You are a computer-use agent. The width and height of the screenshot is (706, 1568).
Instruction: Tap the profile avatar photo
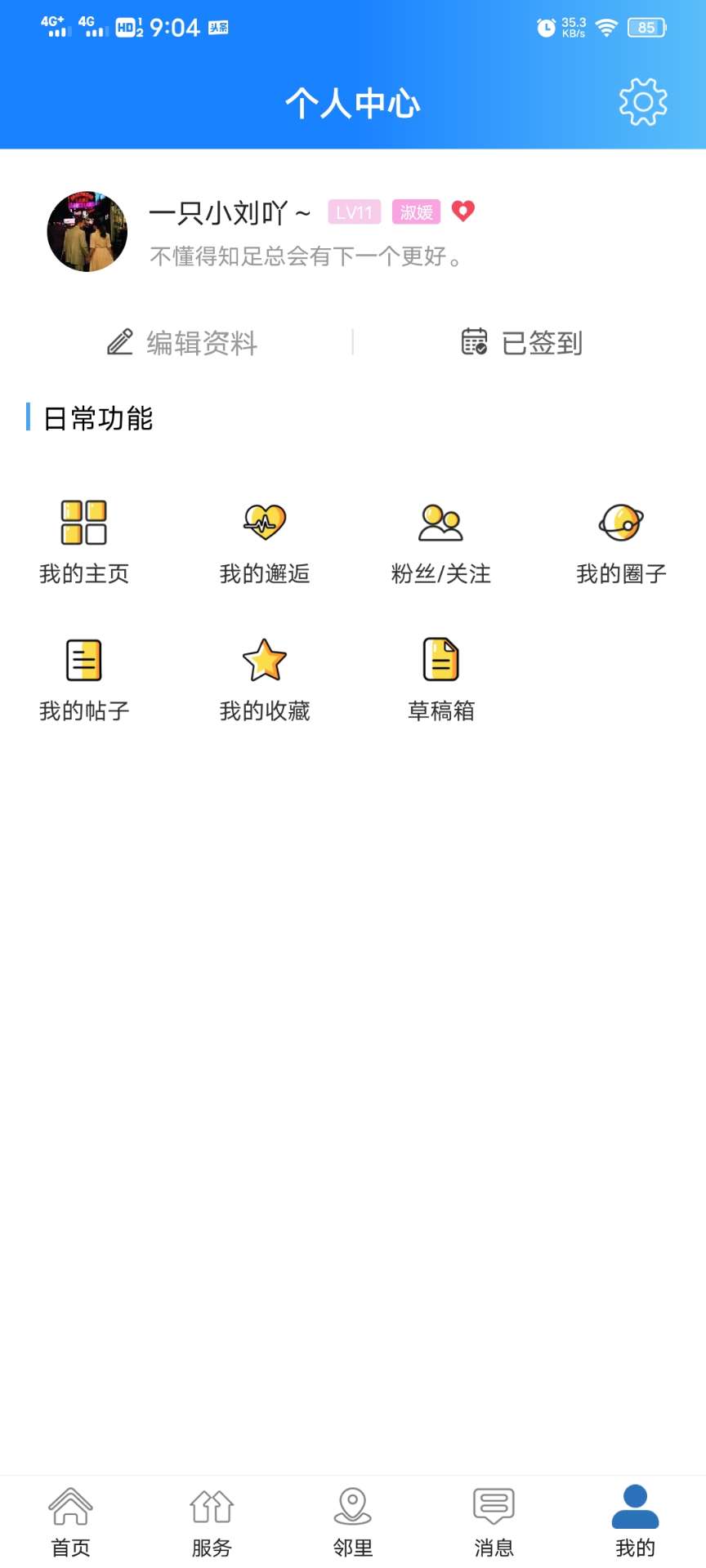coord(87,232)
